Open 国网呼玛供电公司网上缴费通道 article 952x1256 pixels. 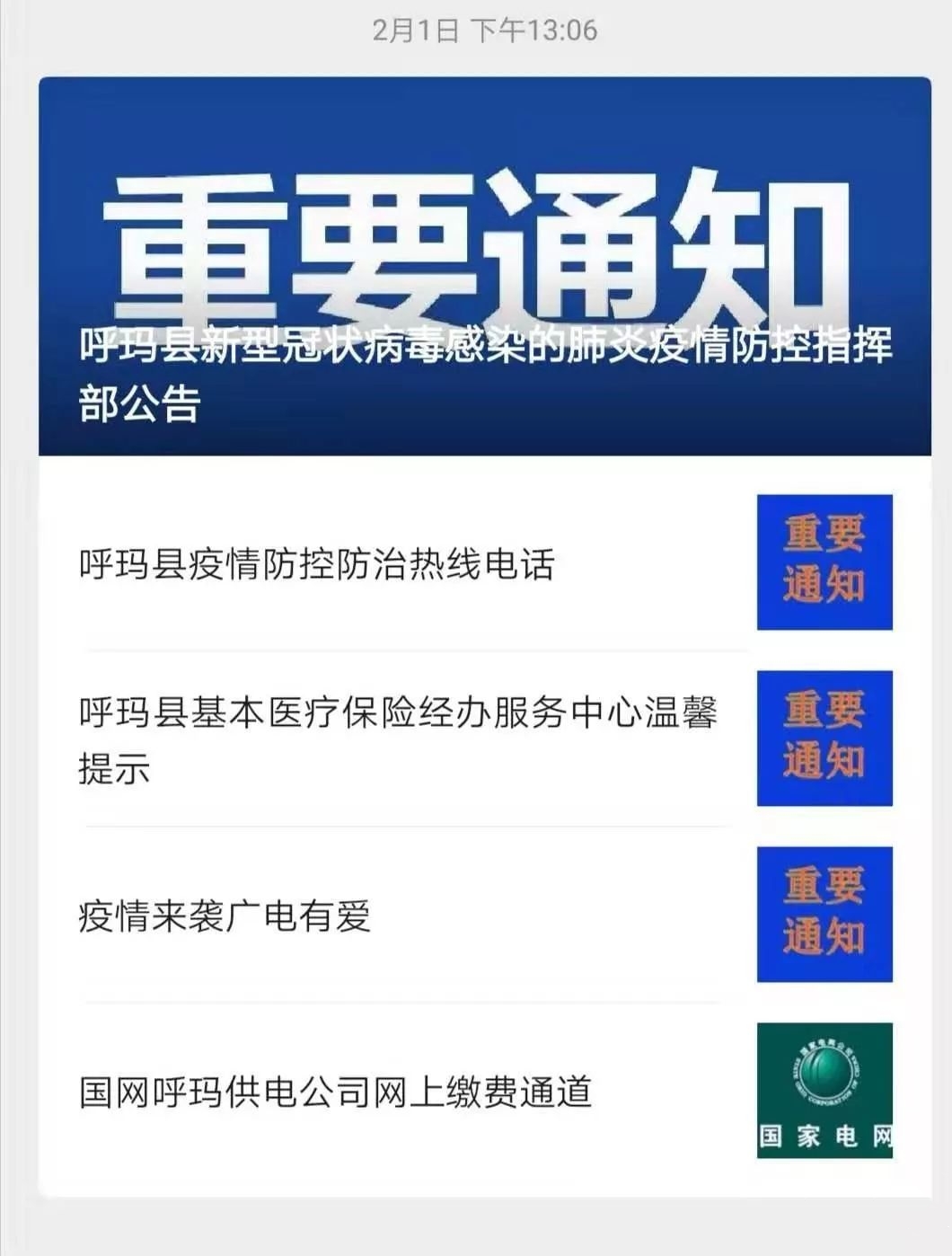click(335, 1092)
